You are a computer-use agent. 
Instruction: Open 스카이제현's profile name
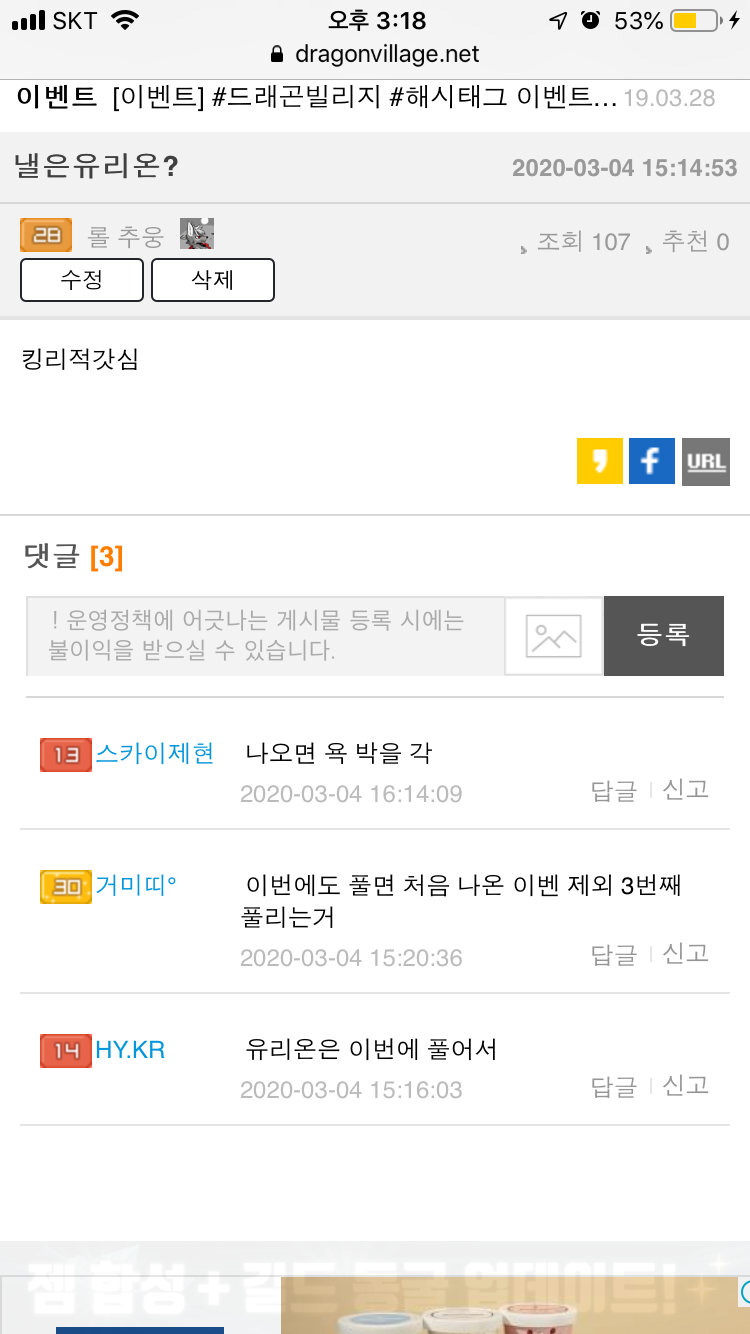155,754
